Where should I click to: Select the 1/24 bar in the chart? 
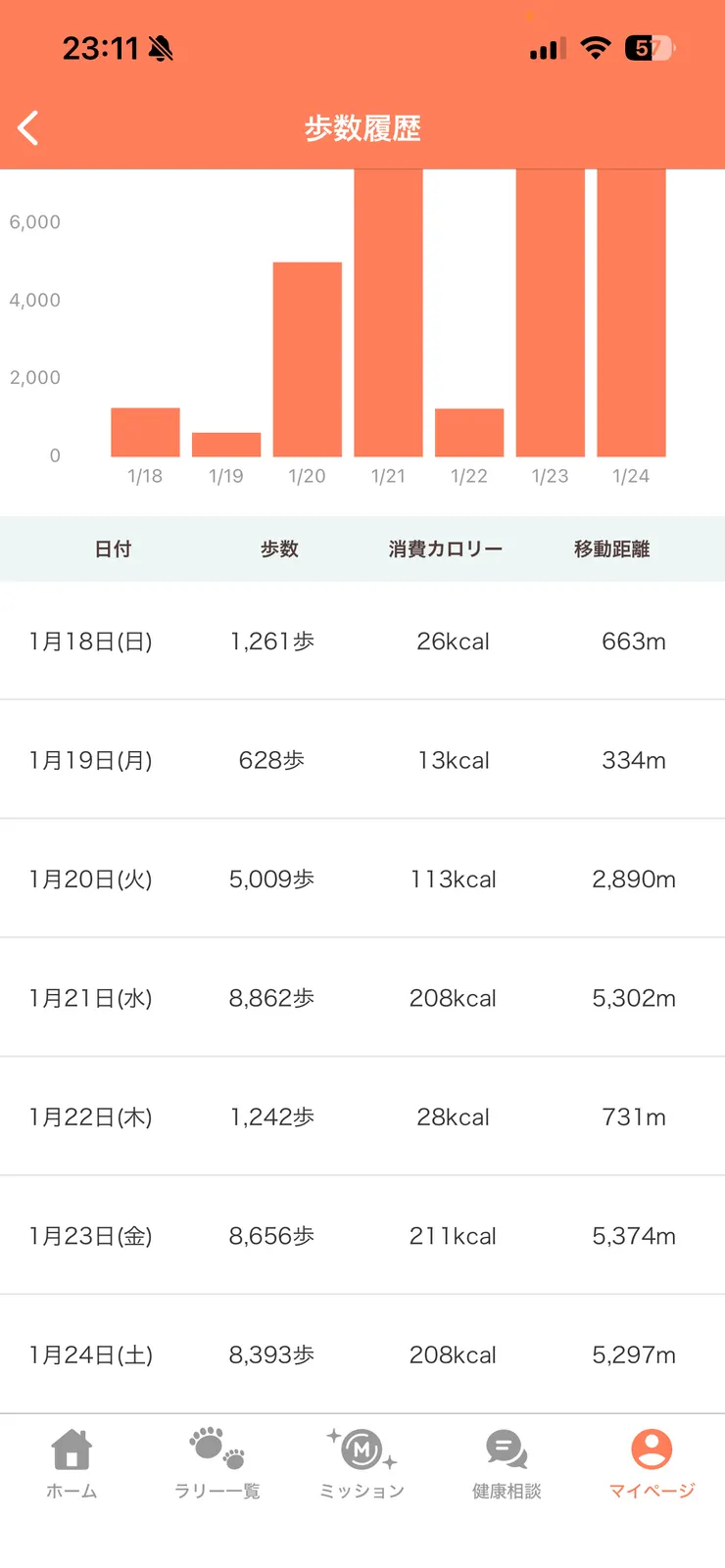click(x=631, y=313)
